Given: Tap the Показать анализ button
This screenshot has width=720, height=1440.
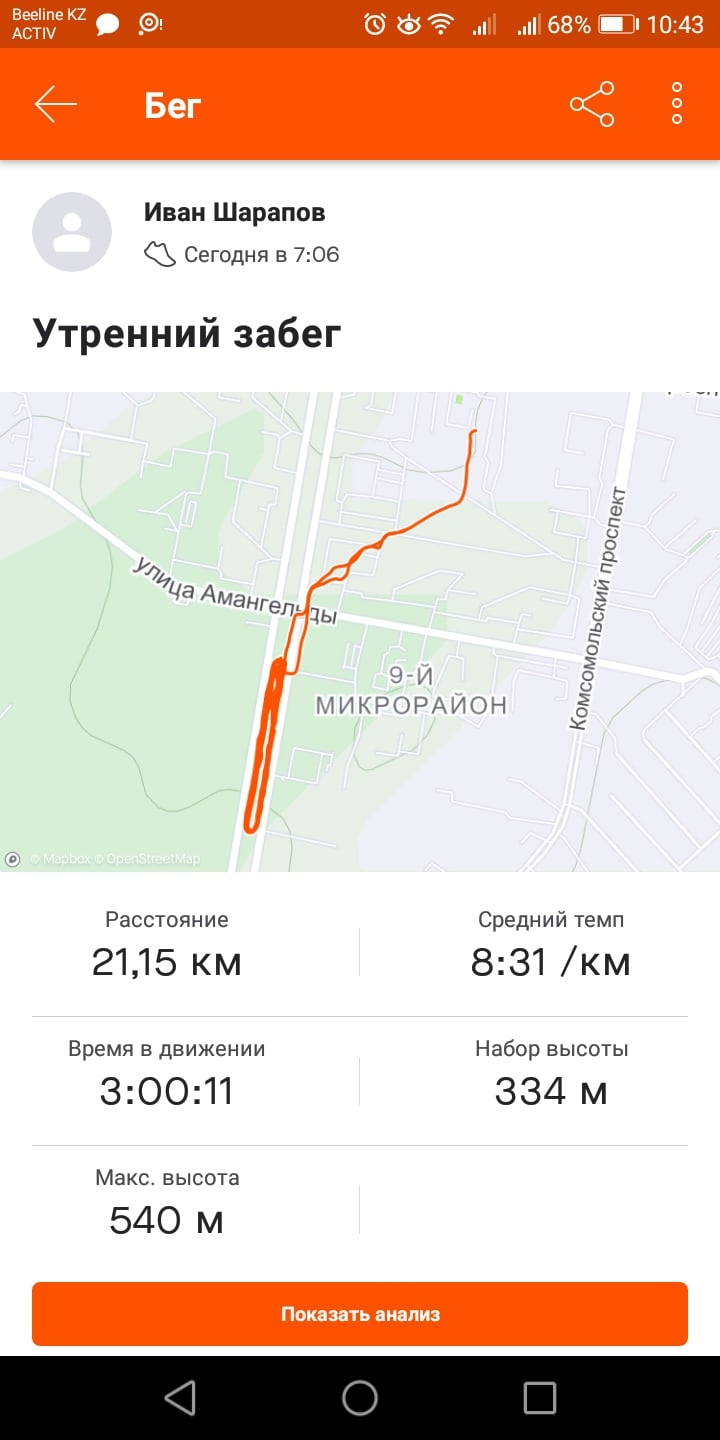Looking at the screenshot, I should 360,1314.
